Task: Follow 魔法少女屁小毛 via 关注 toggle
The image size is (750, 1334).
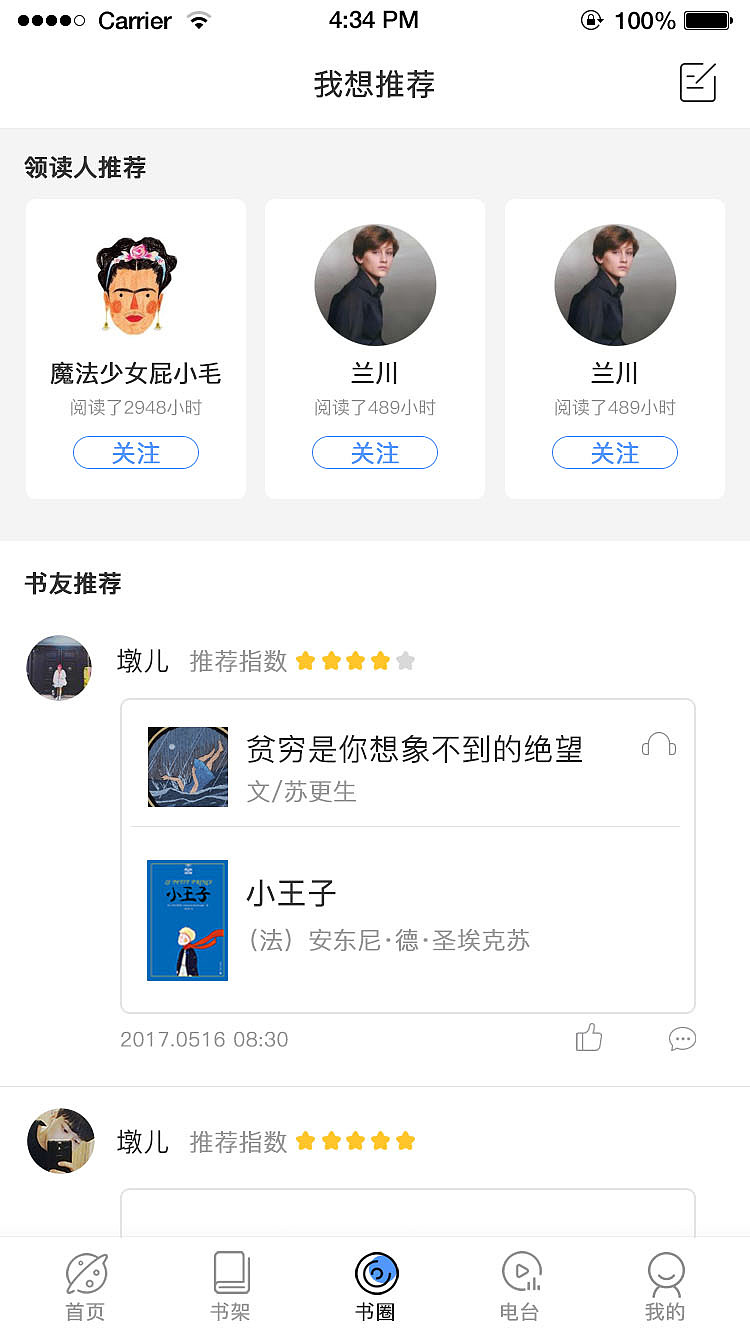Action: coord(136,452)
